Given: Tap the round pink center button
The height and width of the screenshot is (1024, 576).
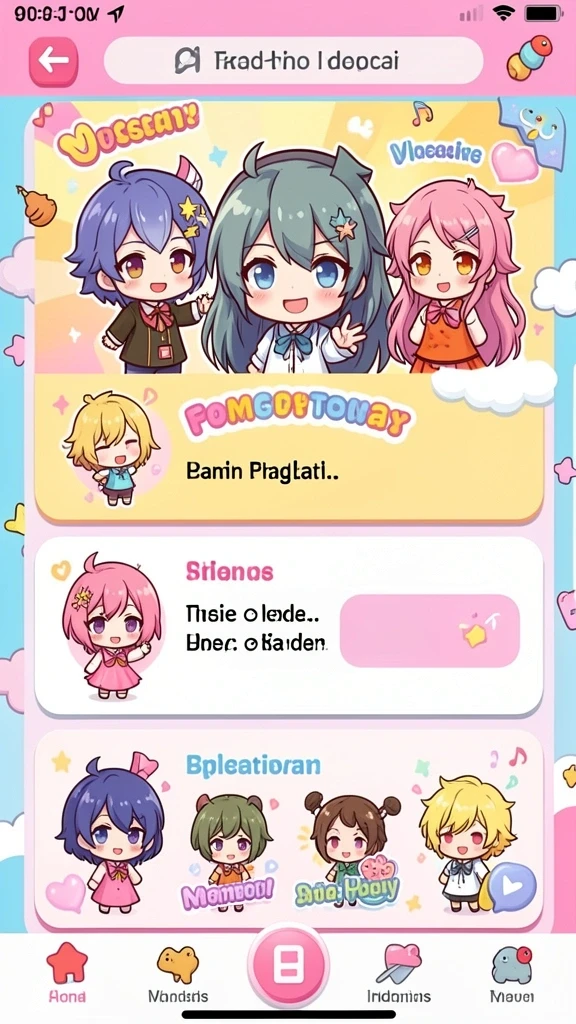Looking at the screenshot, I should pyautogui.click(x=288, y=965).
